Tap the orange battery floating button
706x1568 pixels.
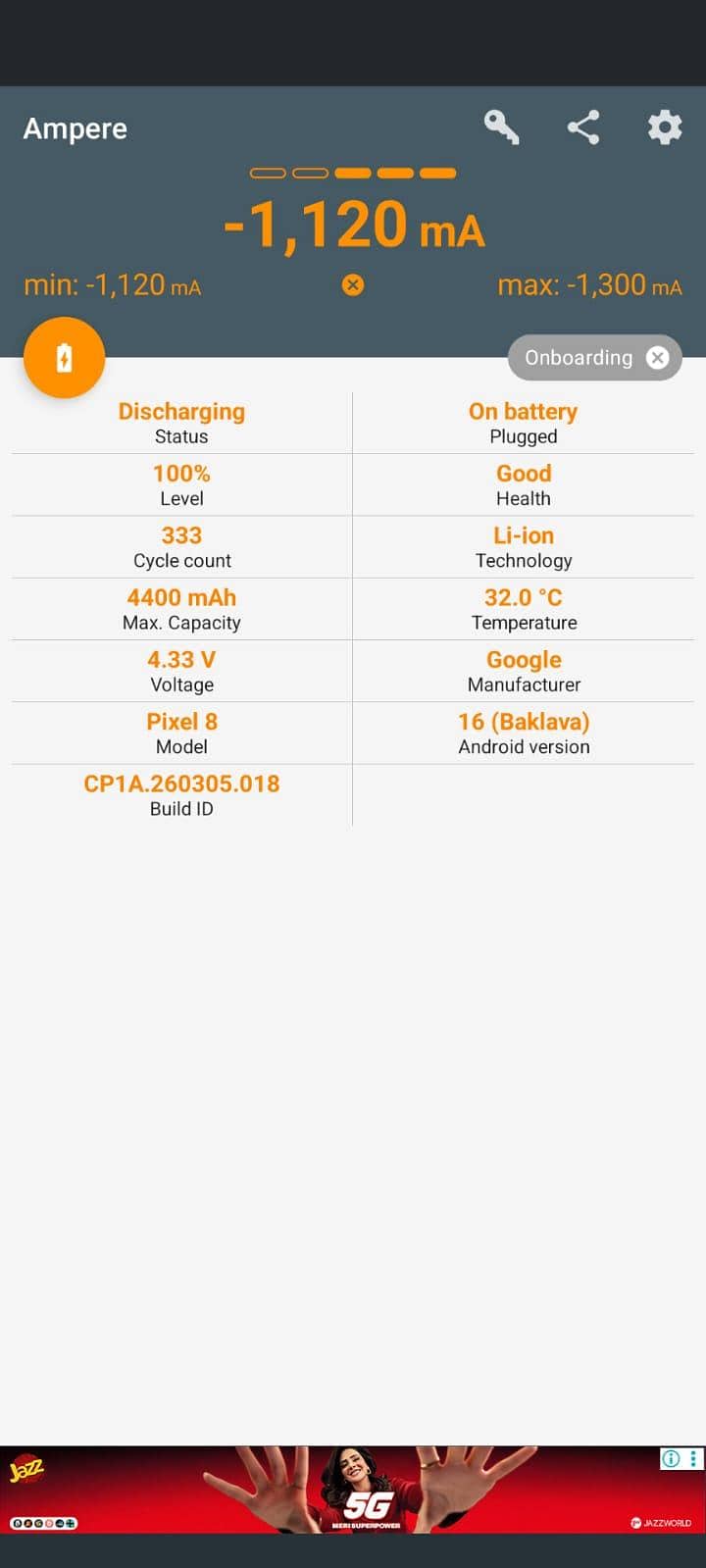point(64,357)
